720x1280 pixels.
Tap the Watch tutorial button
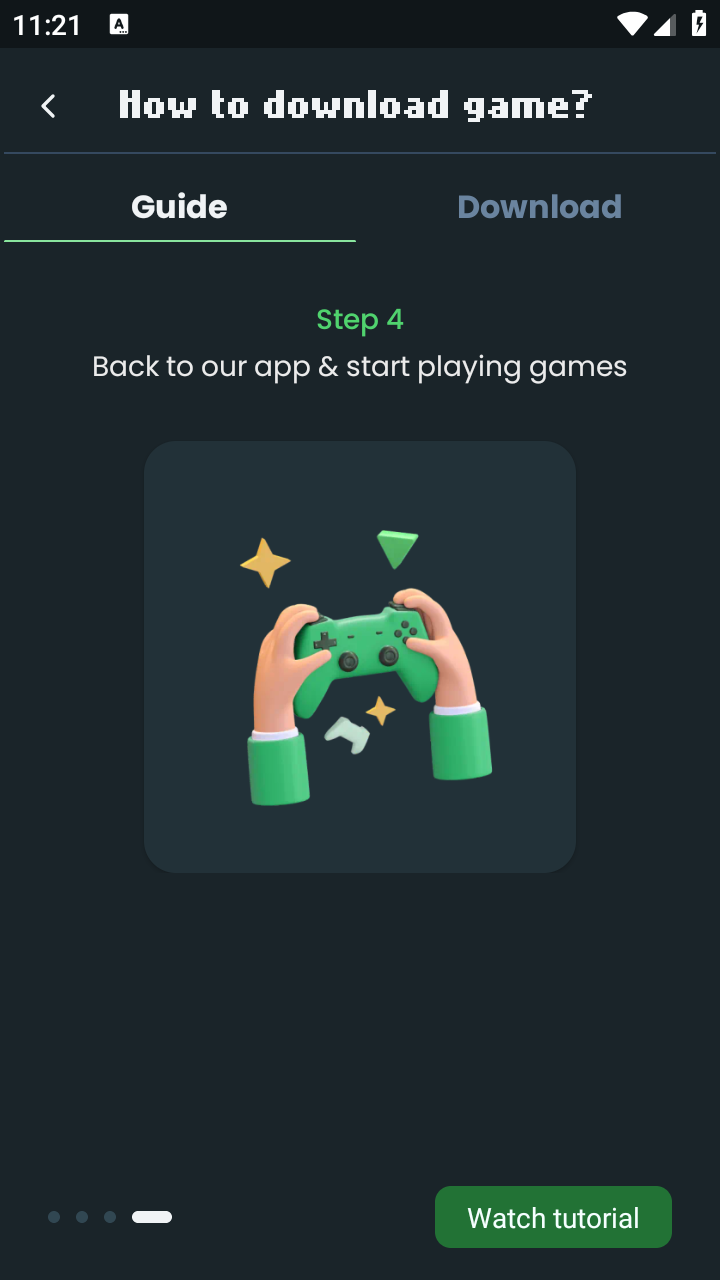pos(553,1217)
